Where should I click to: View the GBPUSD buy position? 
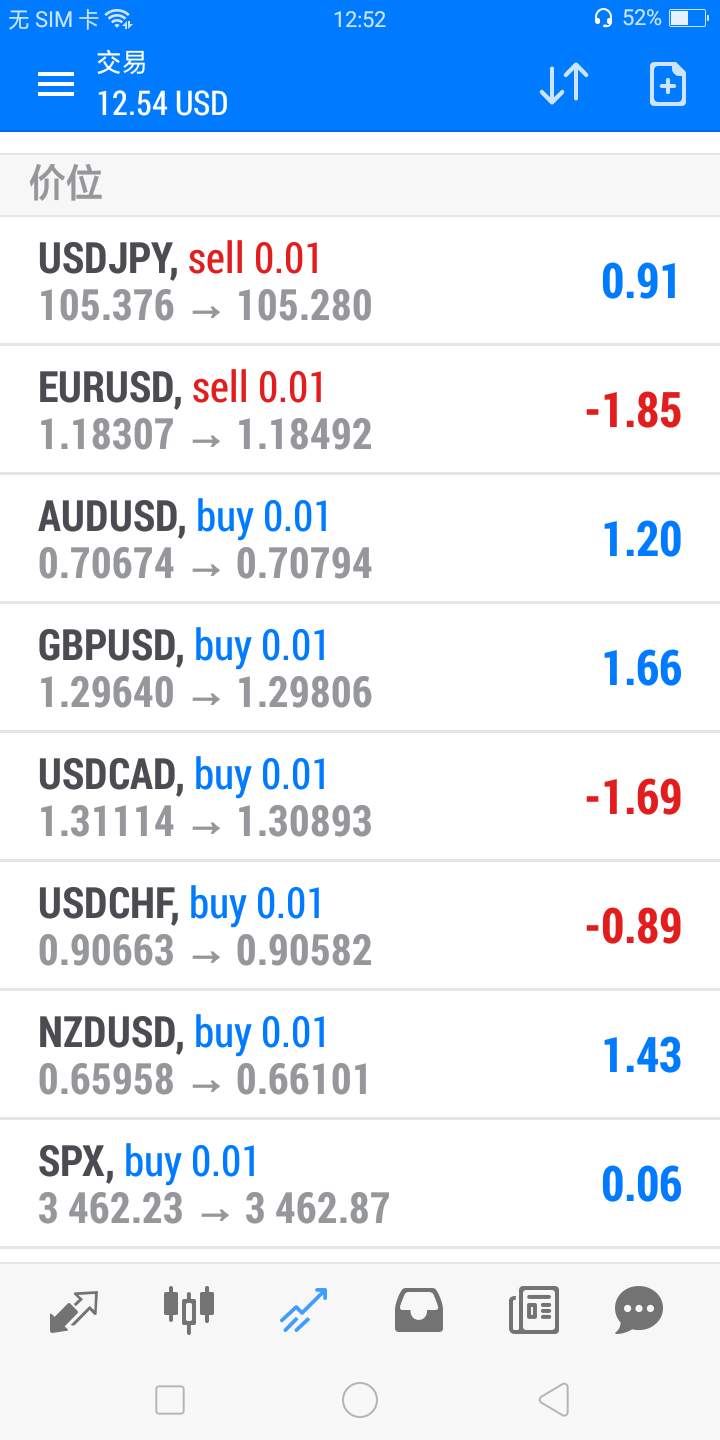360,668
